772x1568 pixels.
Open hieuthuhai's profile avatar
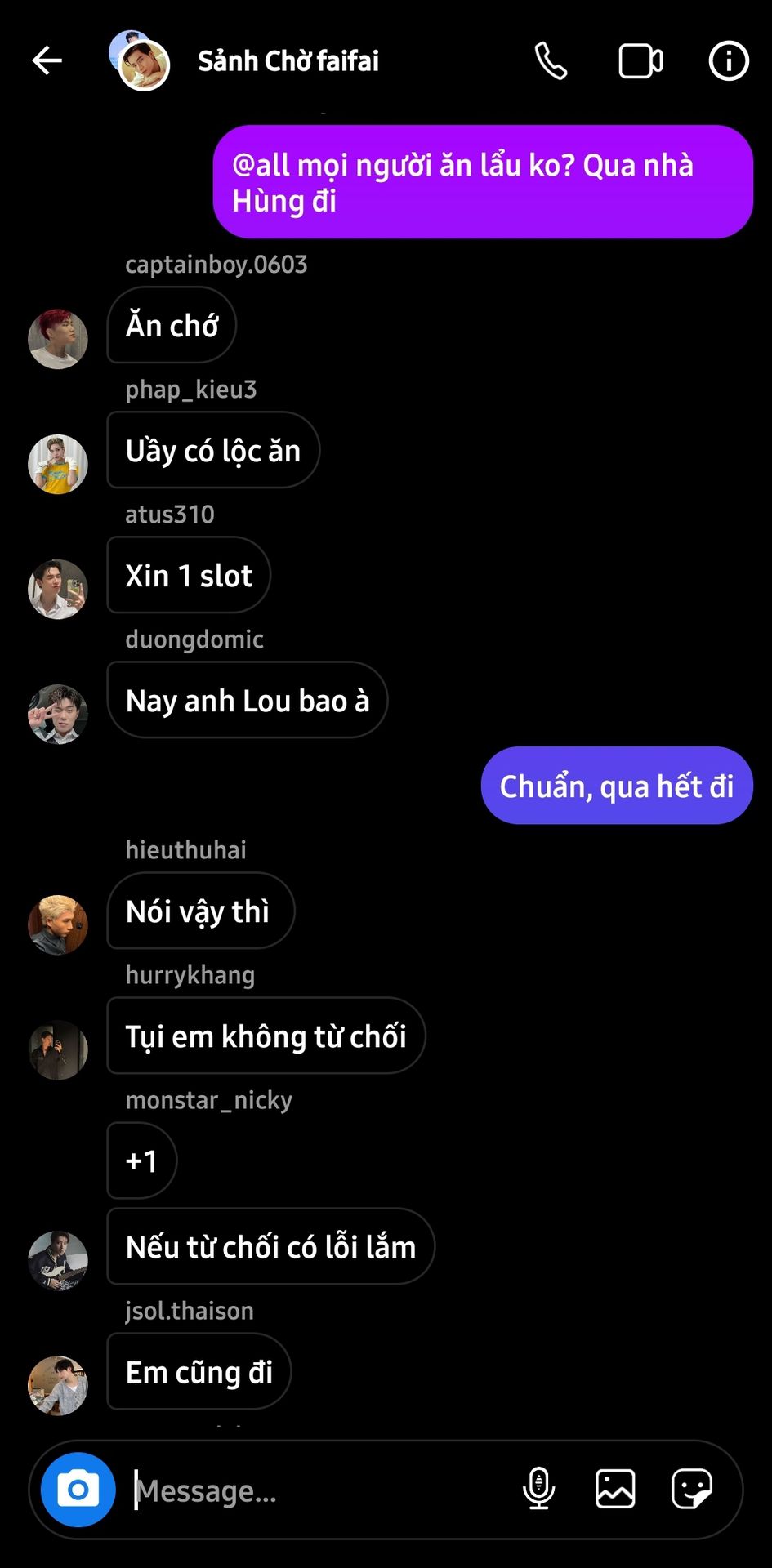point(58,924)
